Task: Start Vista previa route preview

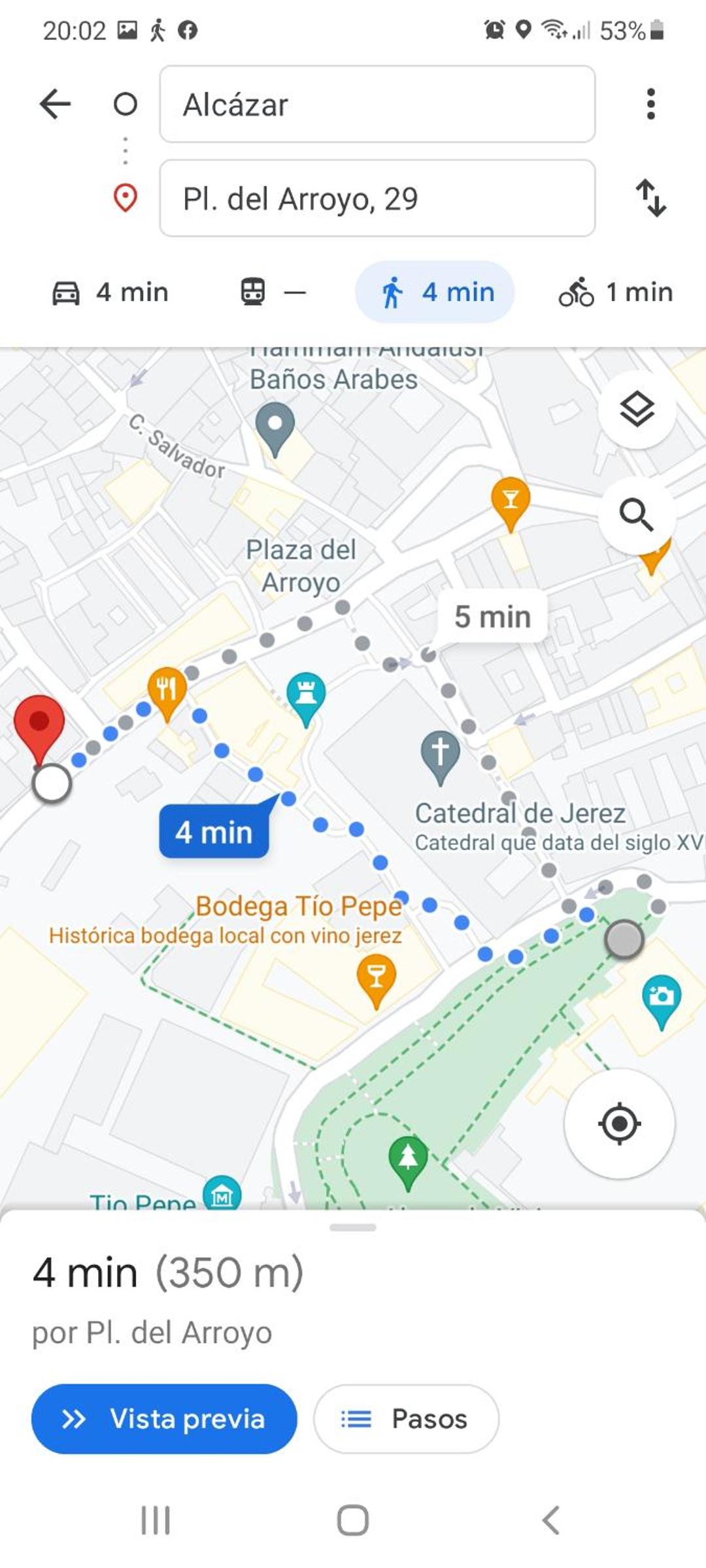Action: click(164, 1418)
